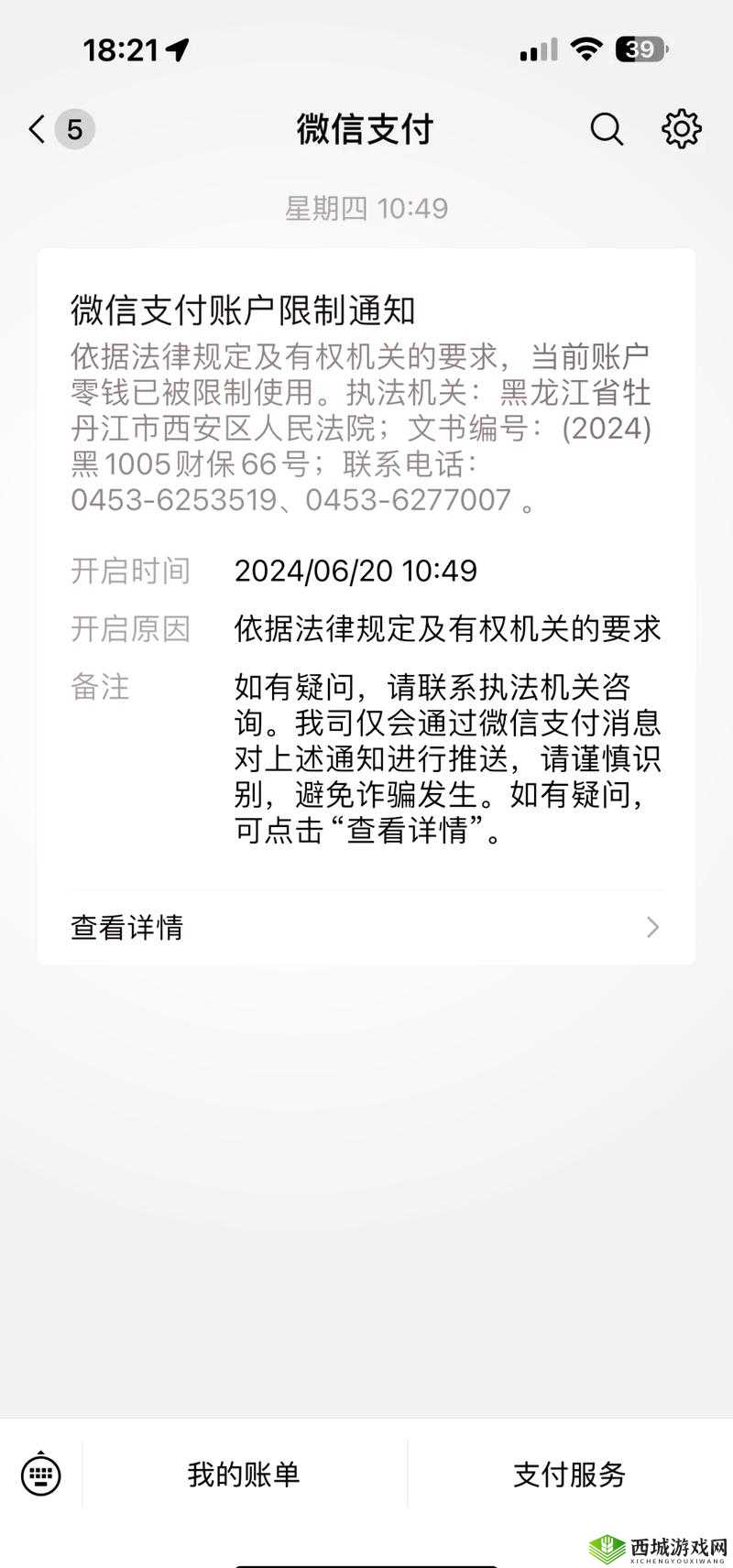
Task: Open the WeChat Pay settings gear
Action: (680, 129)
